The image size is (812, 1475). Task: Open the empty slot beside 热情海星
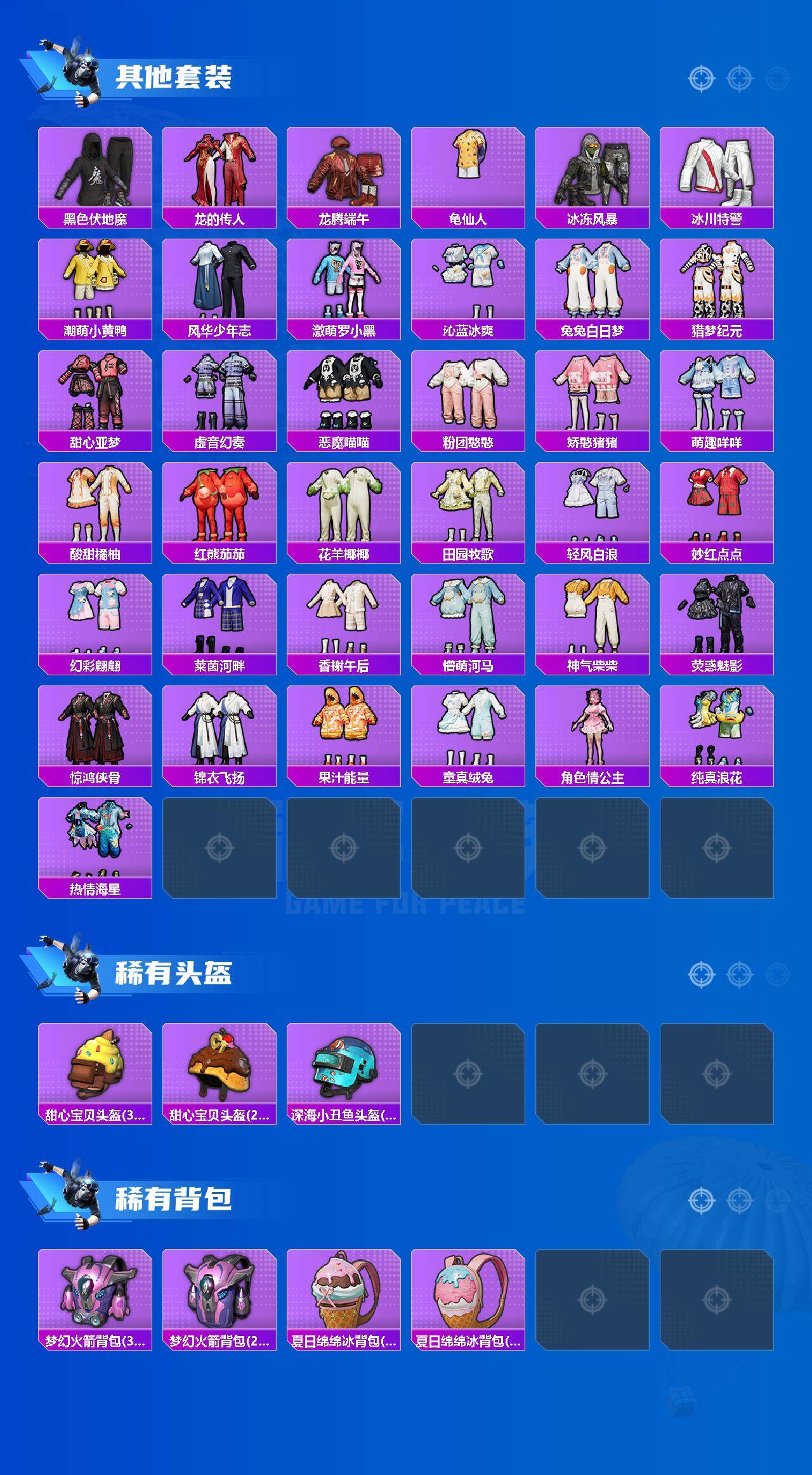[x=220, y=847]
